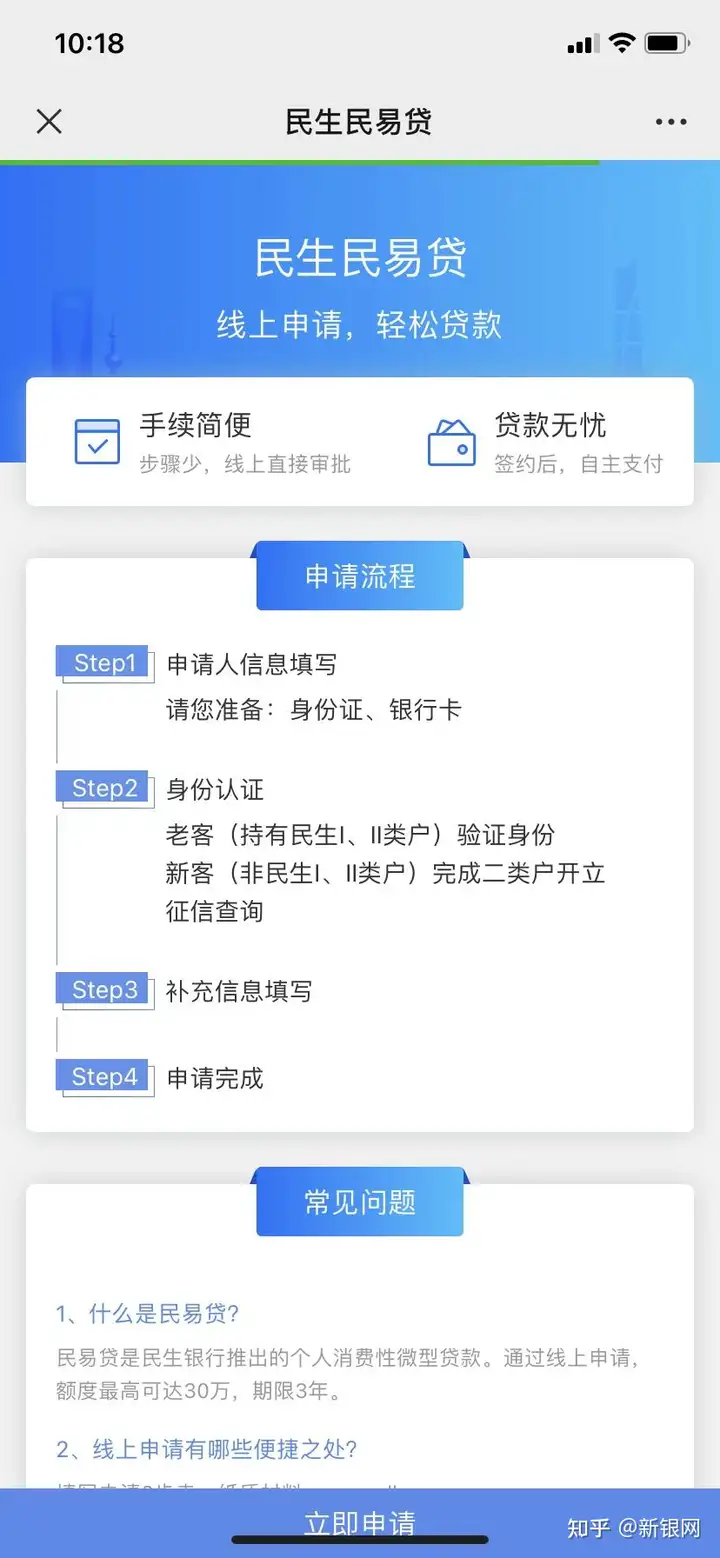Click the Step3 补充信息填写 badge
Image resolution: width=720 pixels, height=1558 pixels.
(x=103, y=990)
